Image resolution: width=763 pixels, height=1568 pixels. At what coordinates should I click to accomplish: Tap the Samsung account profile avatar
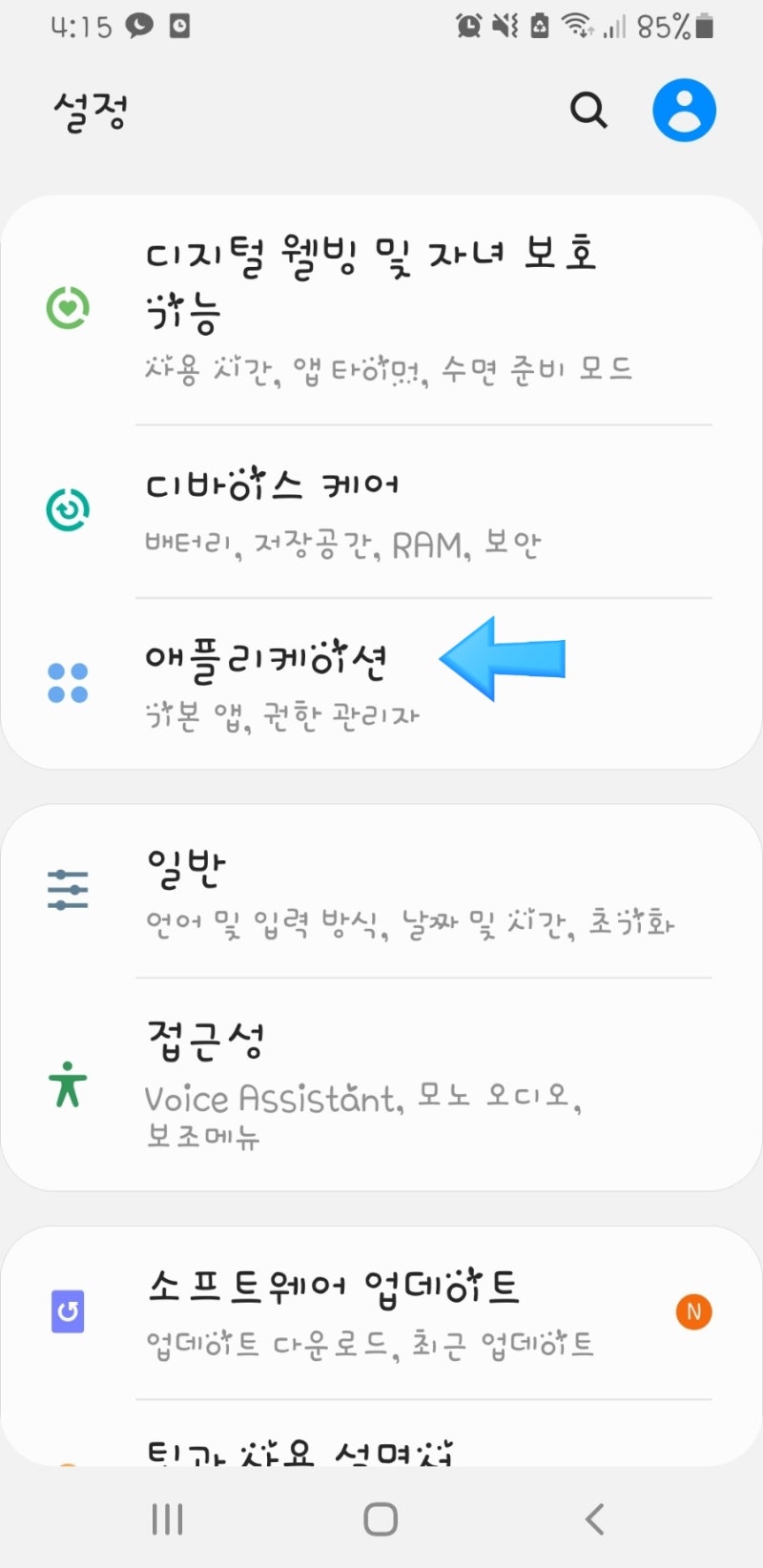pyautogui.click(x=684, y=110)
